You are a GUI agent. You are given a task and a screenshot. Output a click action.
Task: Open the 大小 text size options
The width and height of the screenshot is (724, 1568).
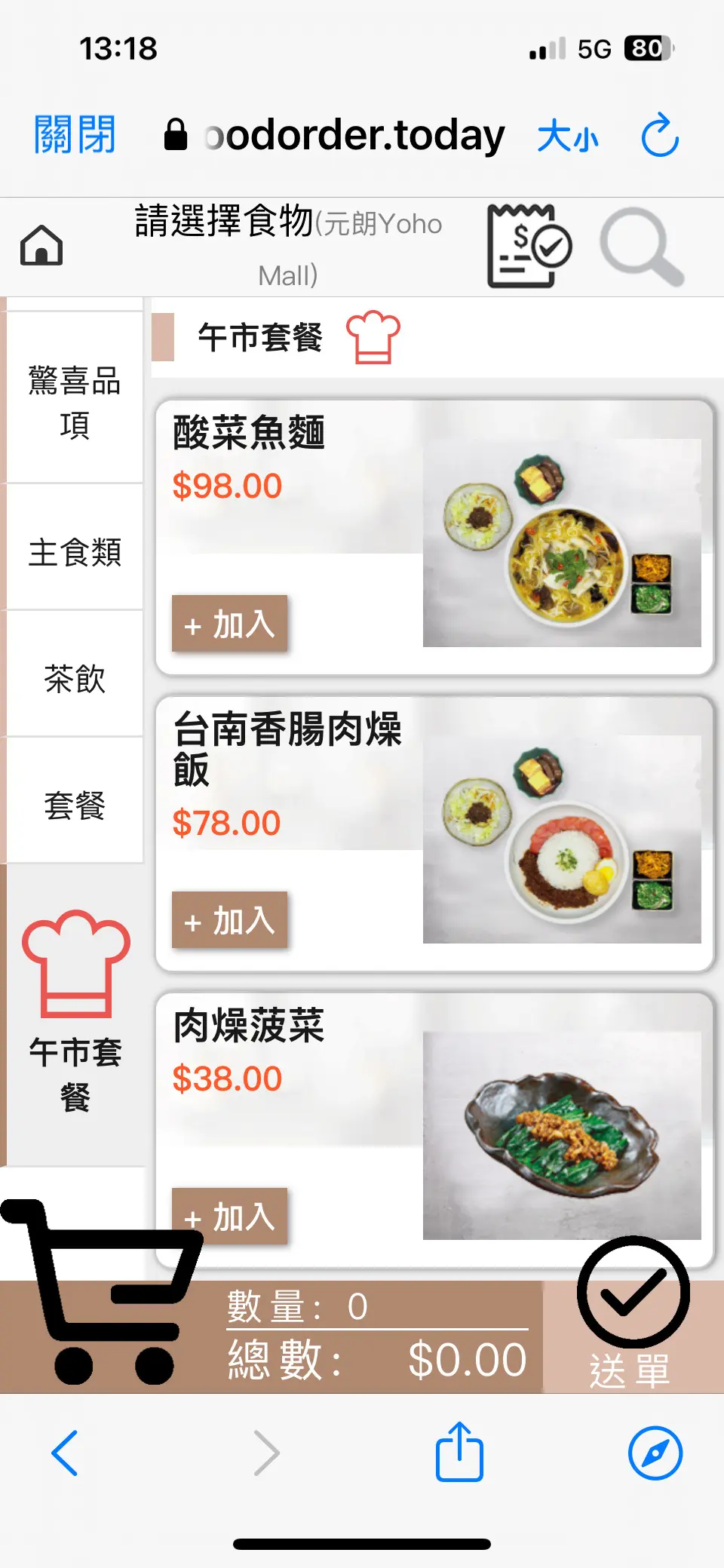[568, 137]
